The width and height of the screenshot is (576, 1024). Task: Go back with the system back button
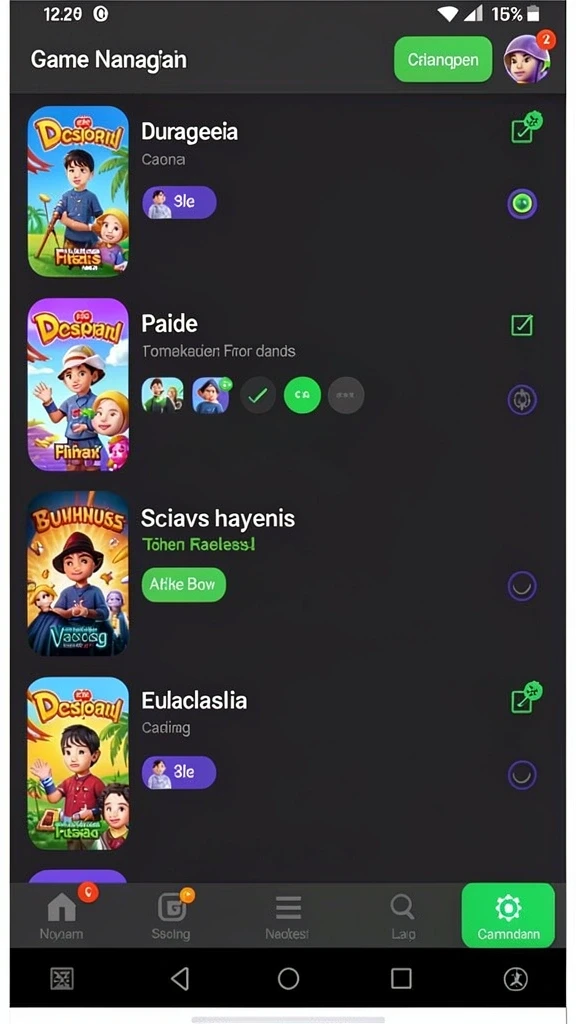click(x=180, y=978)
